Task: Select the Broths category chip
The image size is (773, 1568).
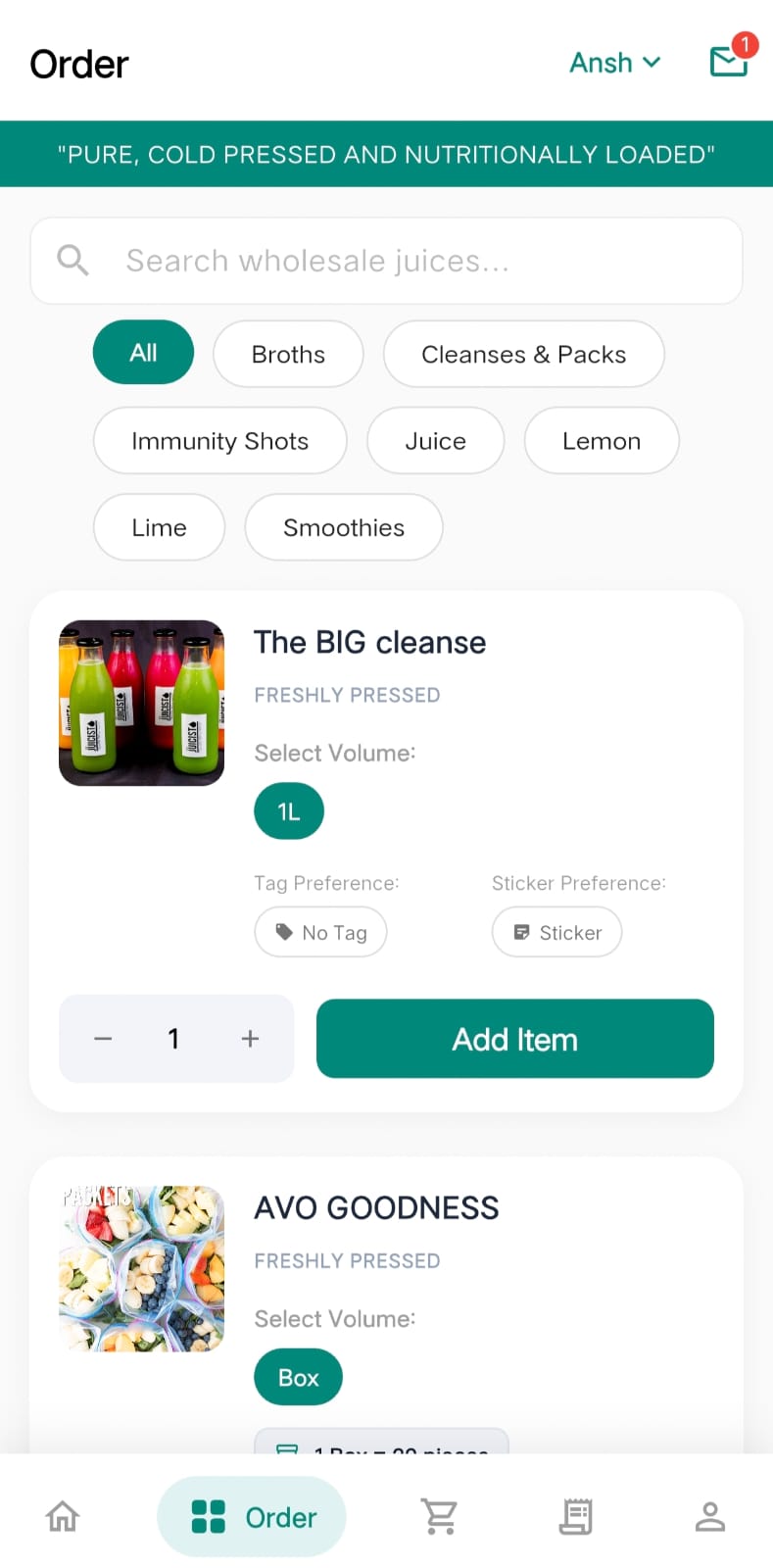Action: coord(288,354)
